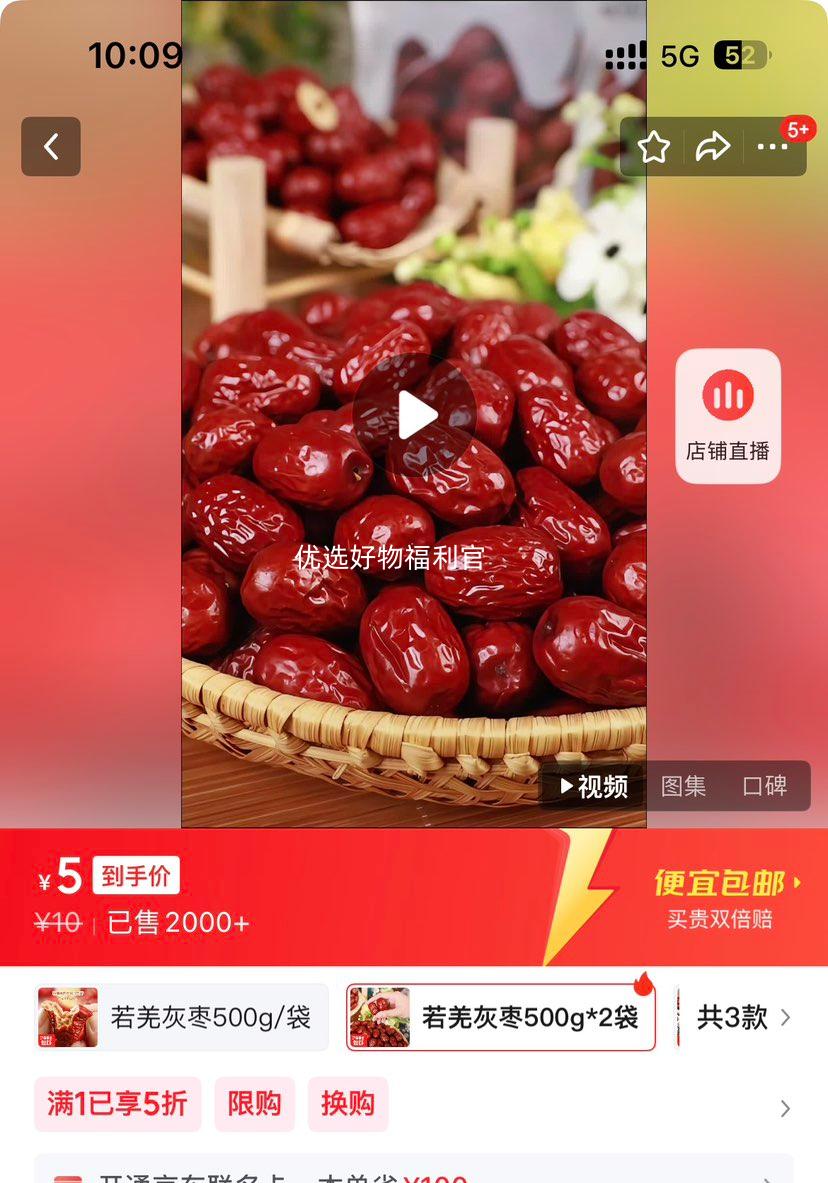828x1183 pixels.
Task: Tap the back arrow to exit product page
Action: point(50,146)
